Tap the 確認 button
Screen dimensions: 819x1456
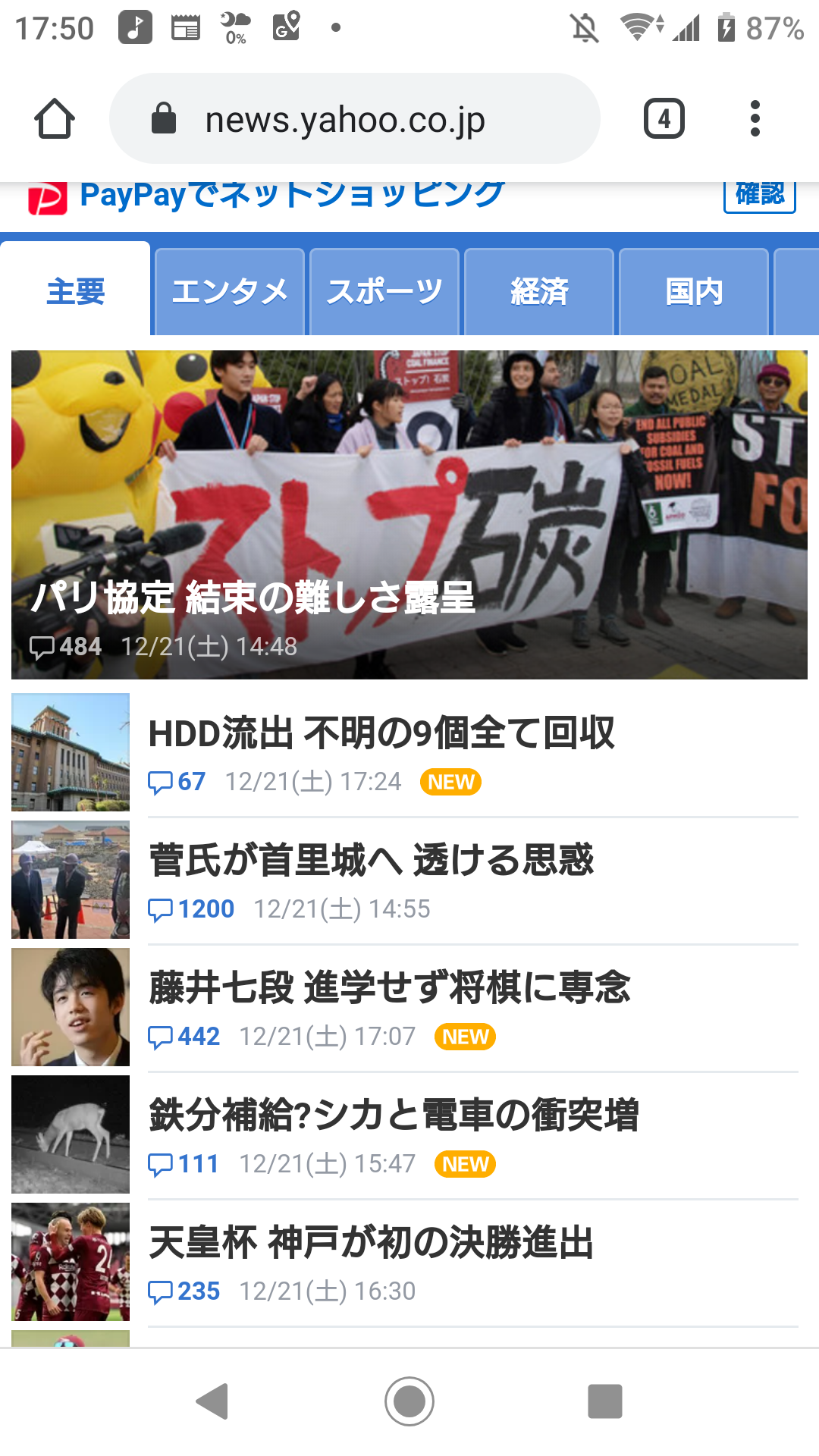759,196
